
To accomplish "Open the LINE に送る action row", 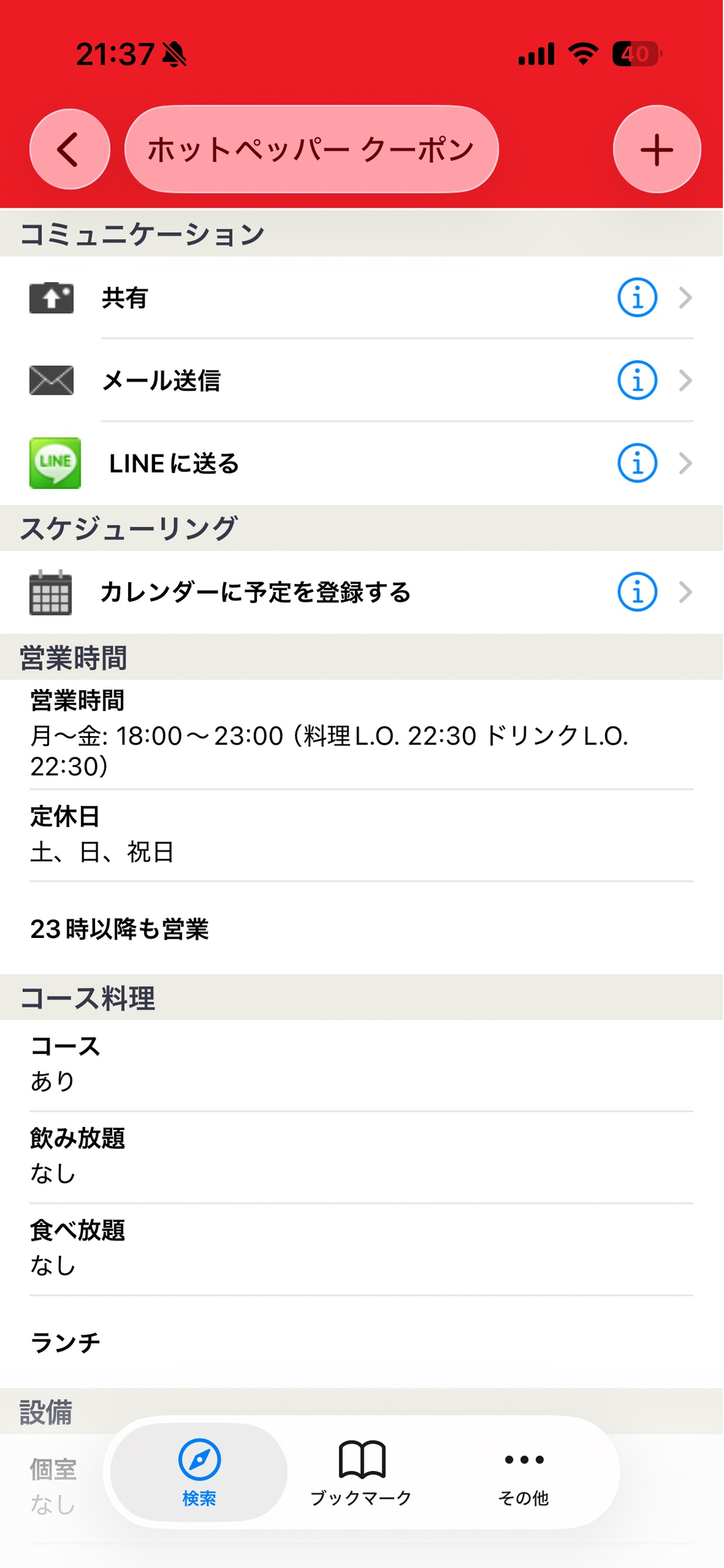I will 174,464.
